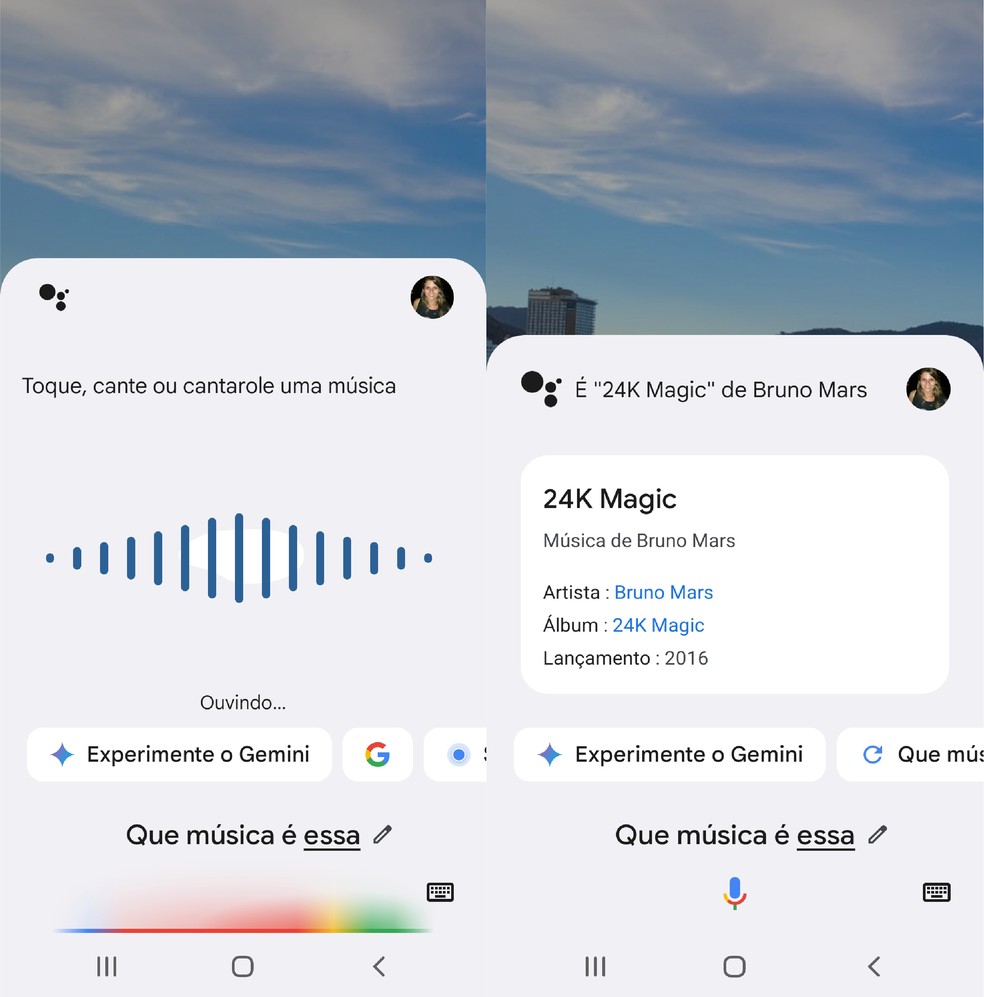Select the Gemini sparkle icon
Screen dimensions: 984x997
pyautogui.click(x=62, y=754)
